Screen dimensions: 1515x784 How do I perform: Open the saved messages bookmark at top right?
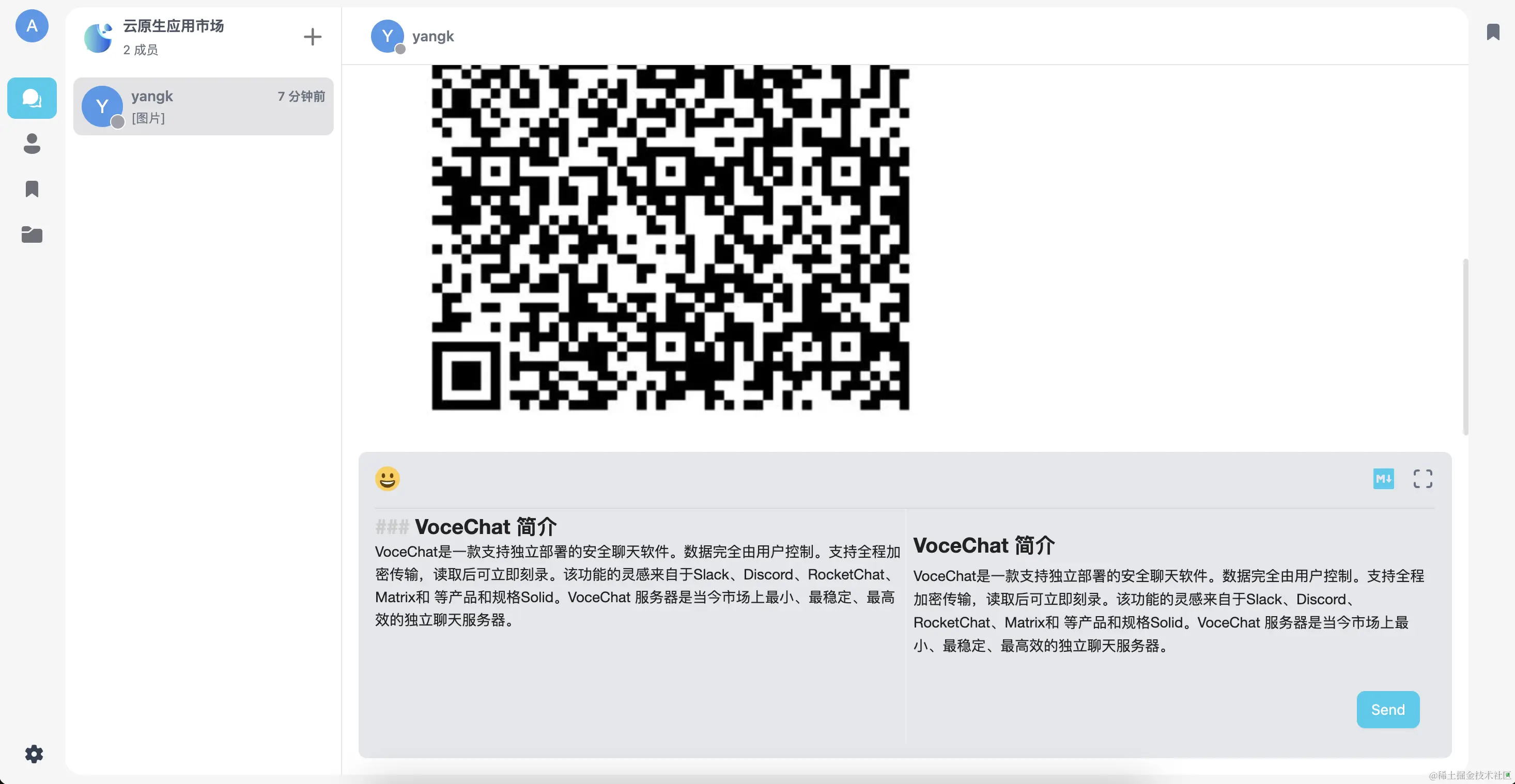[1493, 32]
